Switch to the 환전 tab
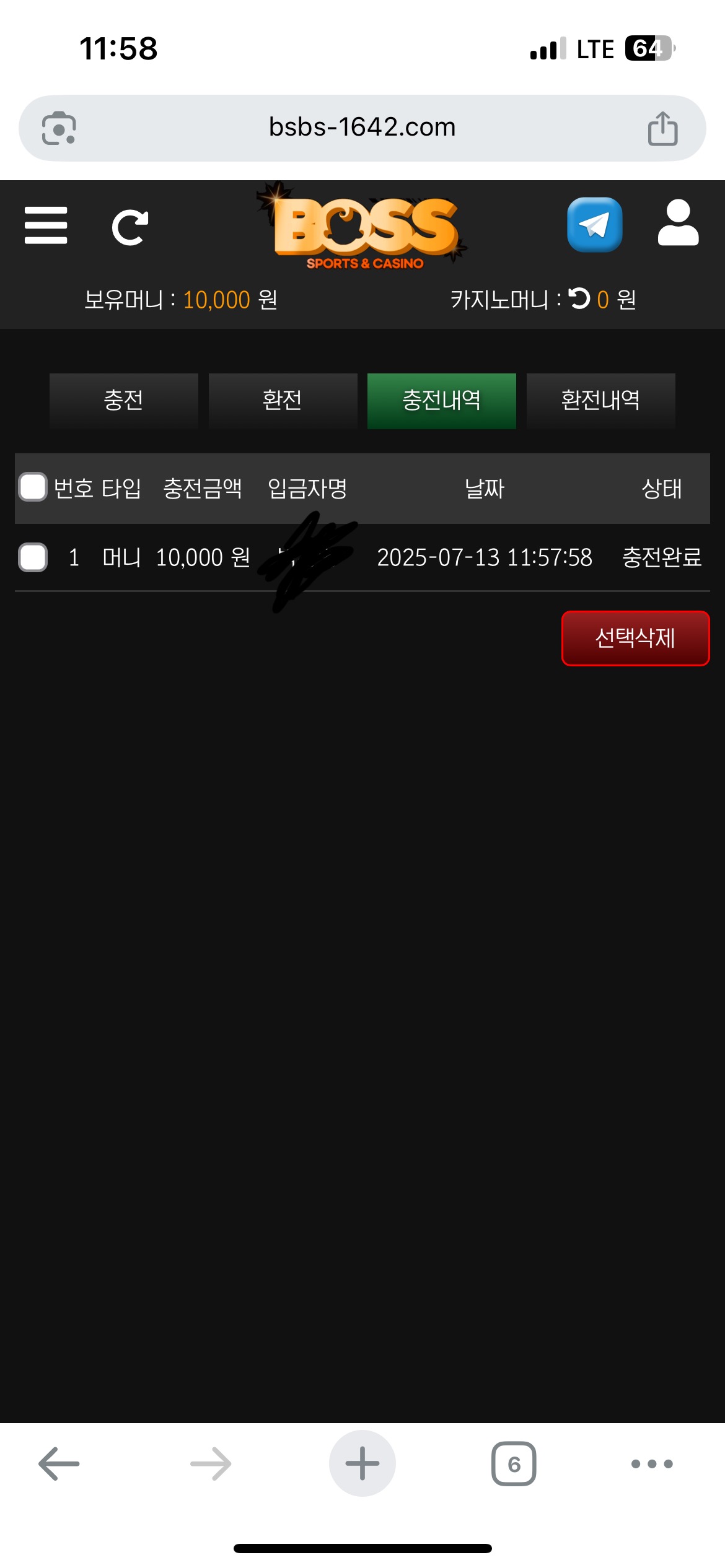Image resolution: width=725 pixels, height=1568 pixels. click(x=283, y=400)
